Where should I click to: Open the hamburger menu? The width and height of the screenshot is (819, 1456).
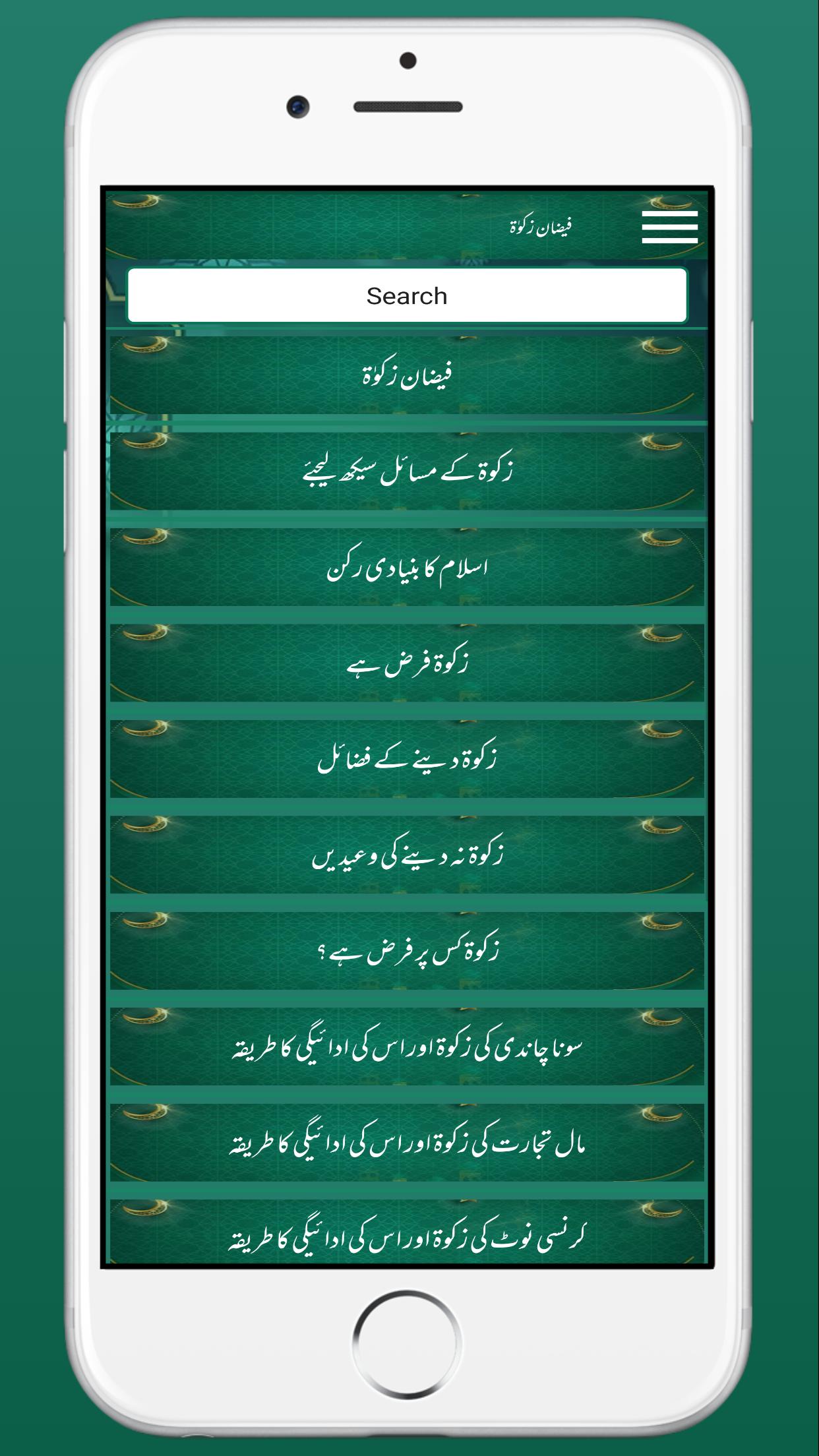669,228
